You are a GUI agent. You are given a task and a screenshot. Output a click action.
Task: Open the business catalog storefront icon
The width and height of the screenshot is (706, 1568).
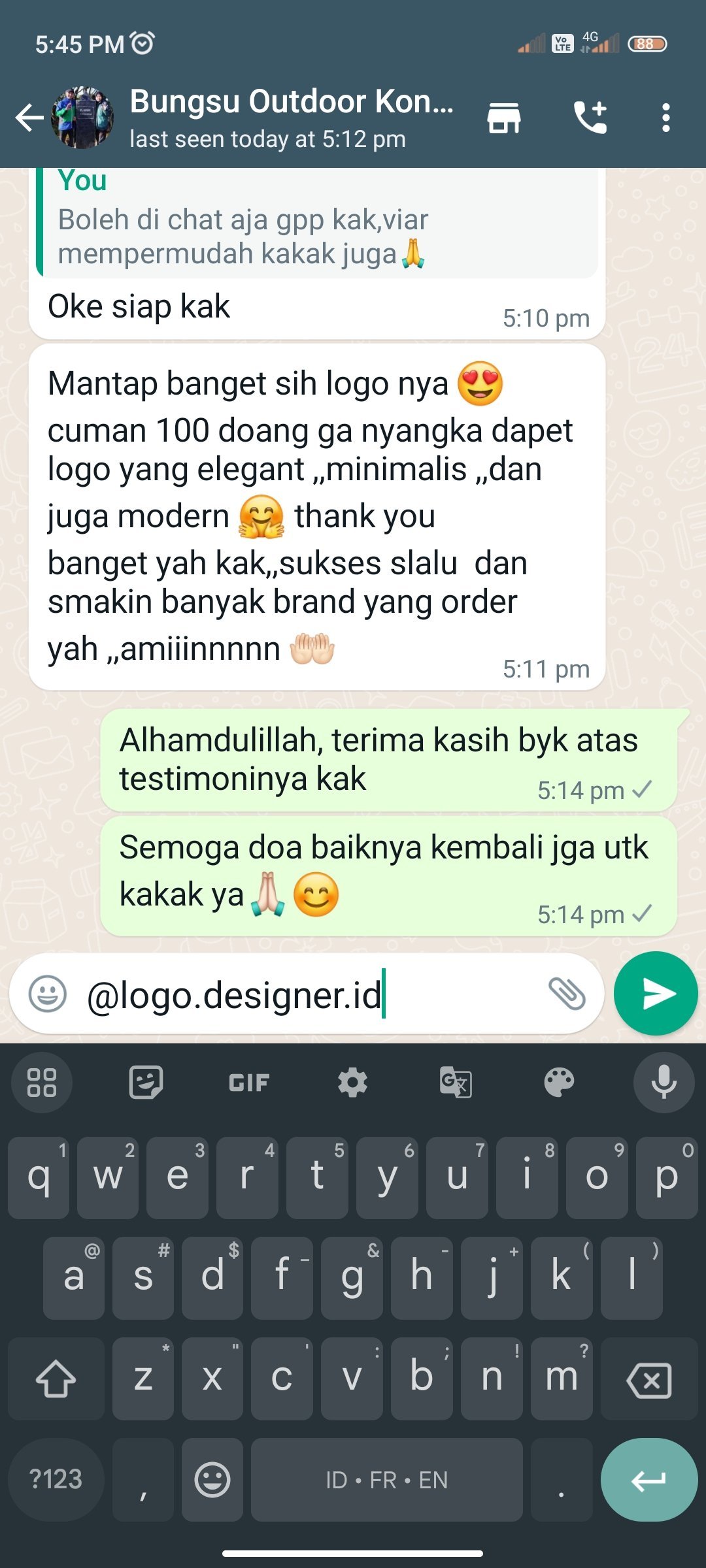pyautogui.click(x=504, y=118)
